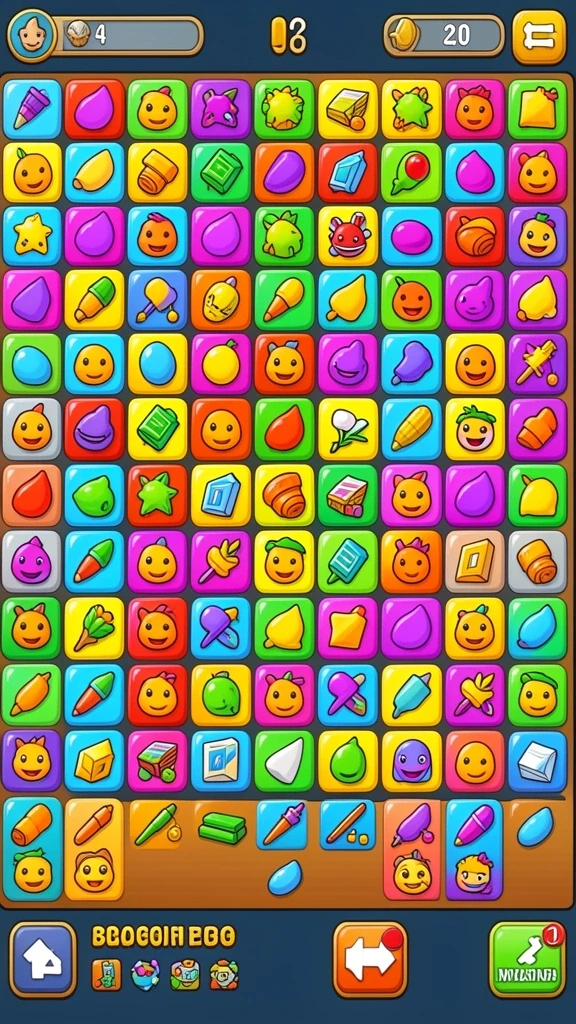Tap the last small booster icon
This screenshot has width=576, height=1024.
(x=224, y=974)
